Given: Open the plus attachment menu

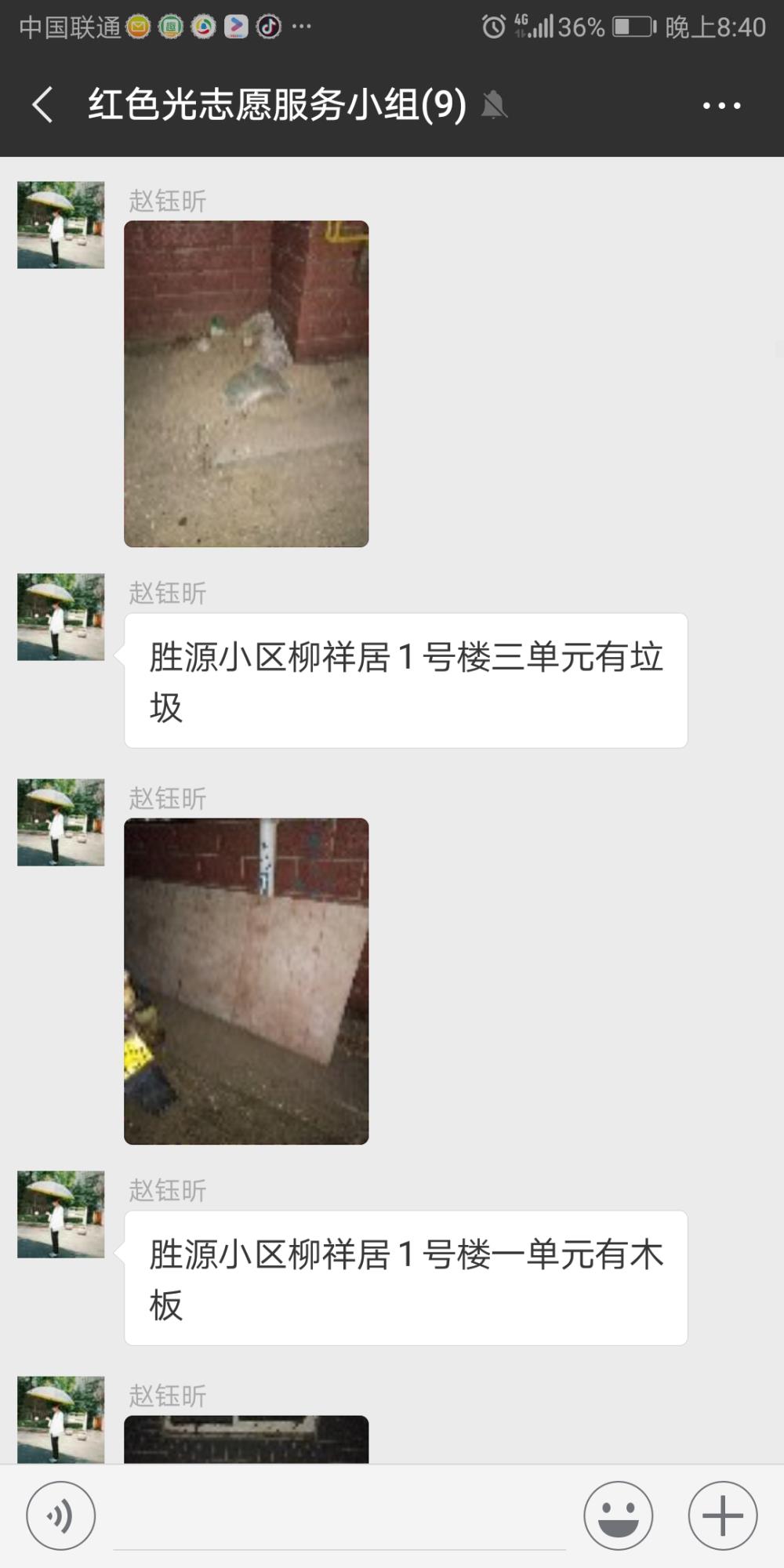Looking at the screenshot, I should [722, 1515].
